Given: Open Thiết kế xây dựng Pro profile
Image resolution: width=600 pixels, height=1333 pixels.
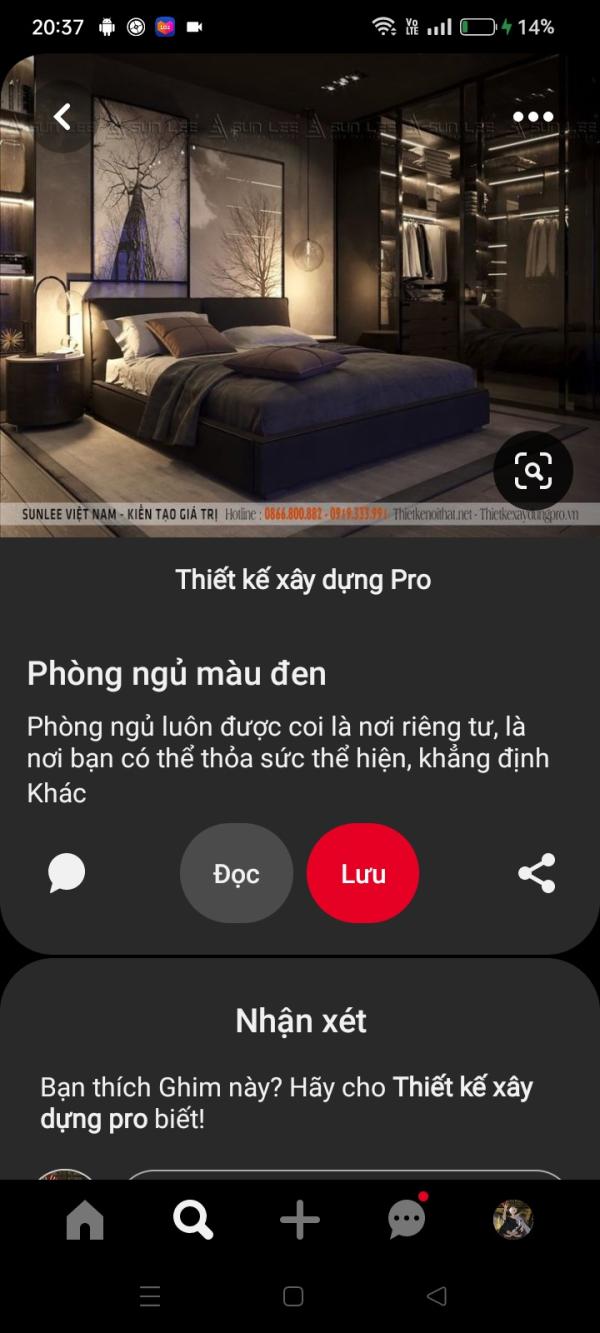Looking at the screenshot, I should (303, 579).
